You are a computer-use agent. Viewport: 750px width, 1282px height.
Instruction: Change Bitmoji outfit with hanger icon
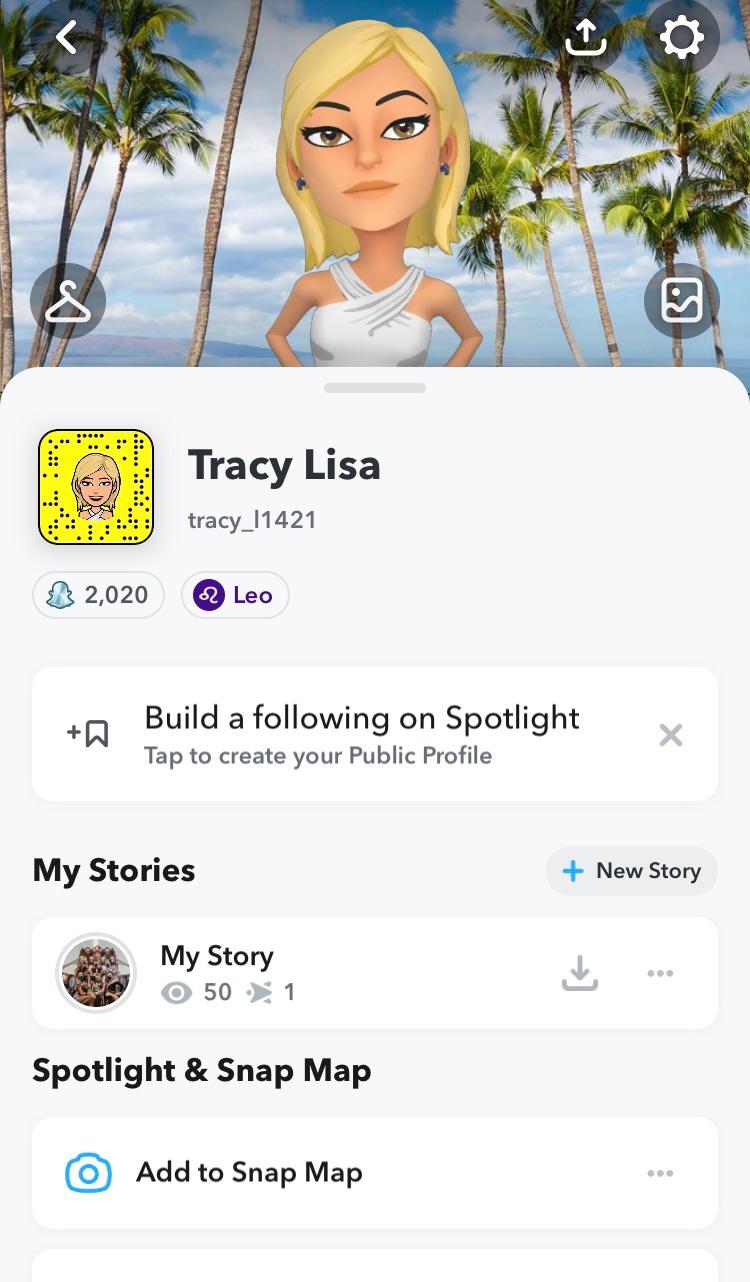(x=68, y=301)
